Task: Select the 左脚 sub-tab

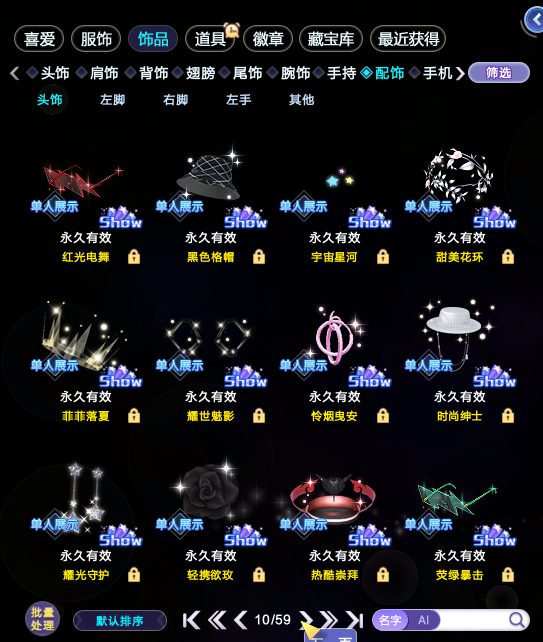Action: [x=113, y=99]
